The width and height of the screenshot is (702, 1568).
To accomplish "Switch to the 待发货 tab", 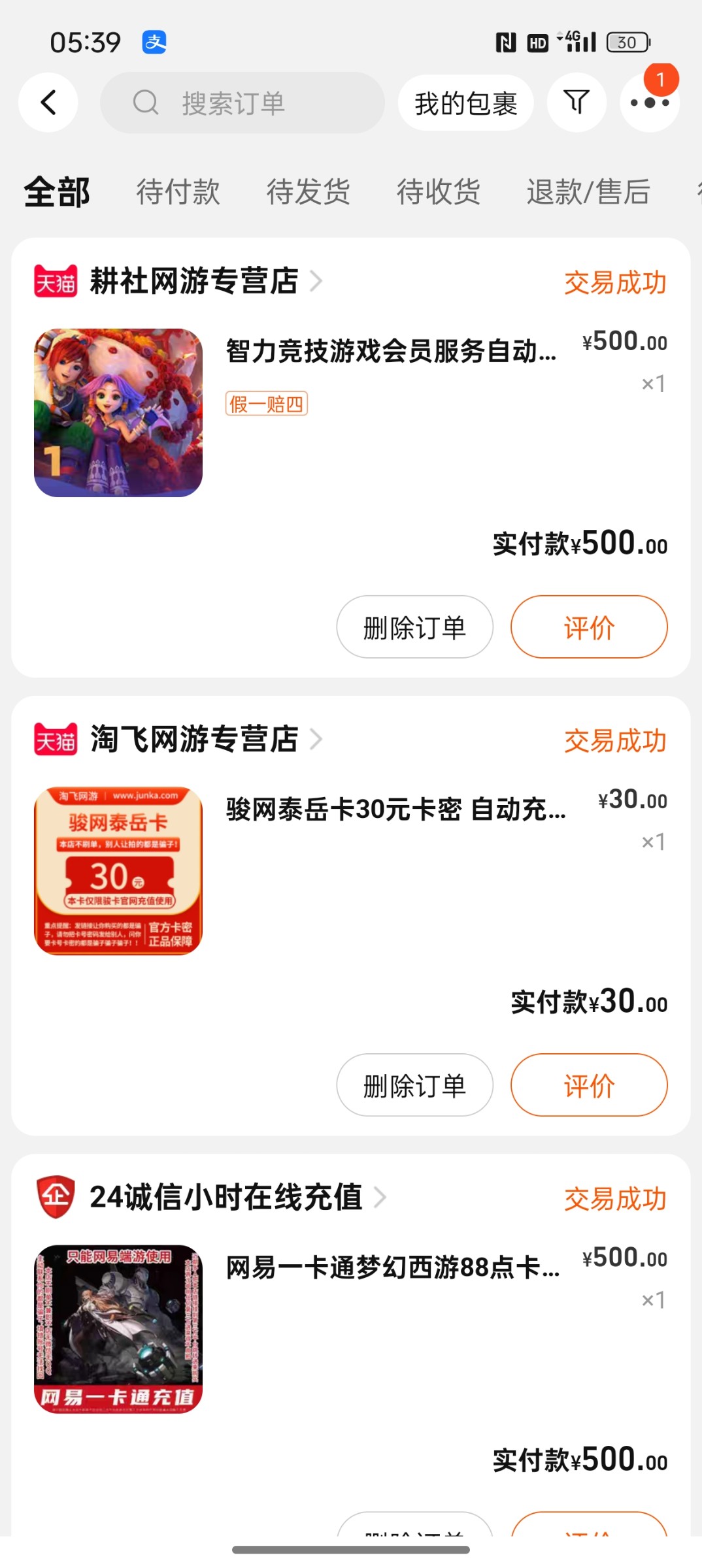I will (x=308, y=192).
